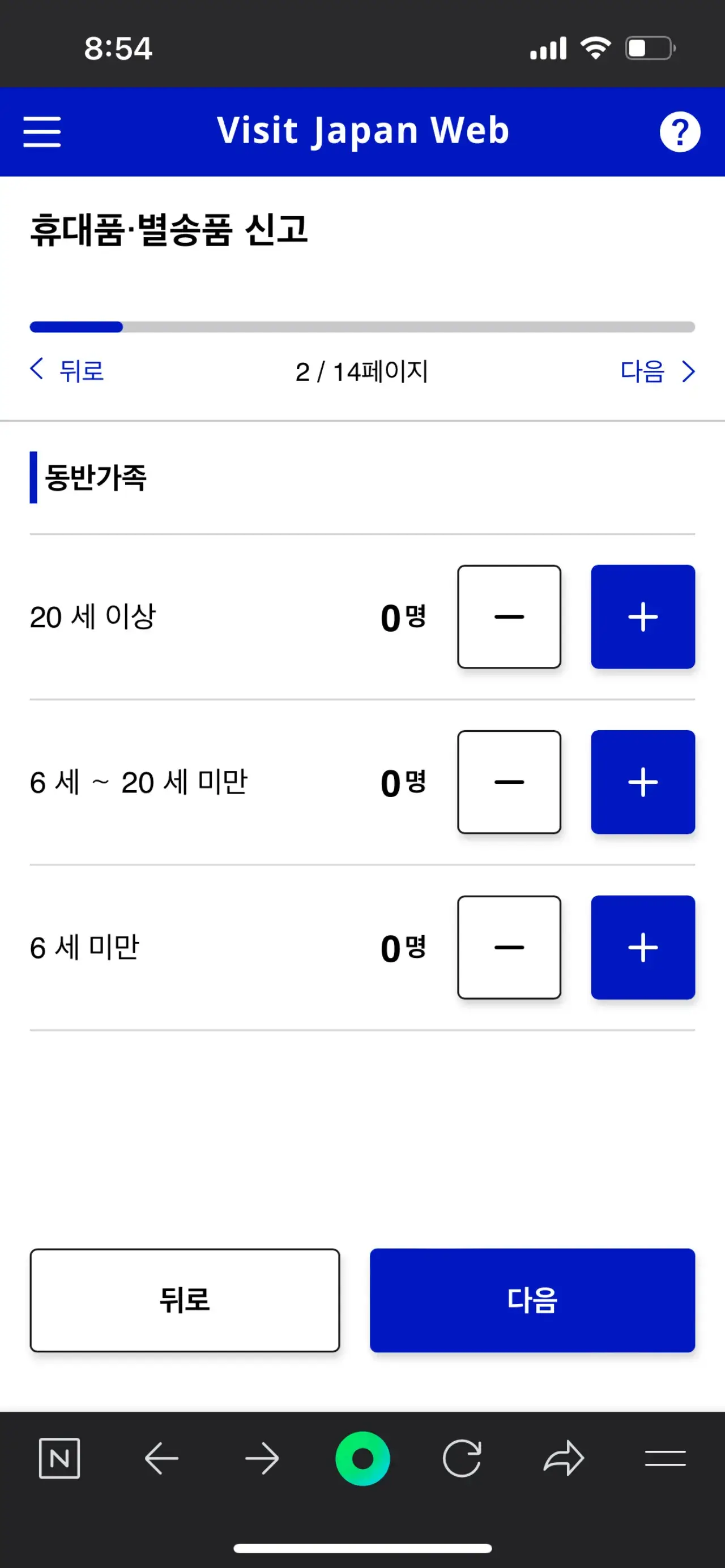Tap the top 뒤로 link with chevron
The width and height of the screenshot is (725, 1568).
coord(67,371)
